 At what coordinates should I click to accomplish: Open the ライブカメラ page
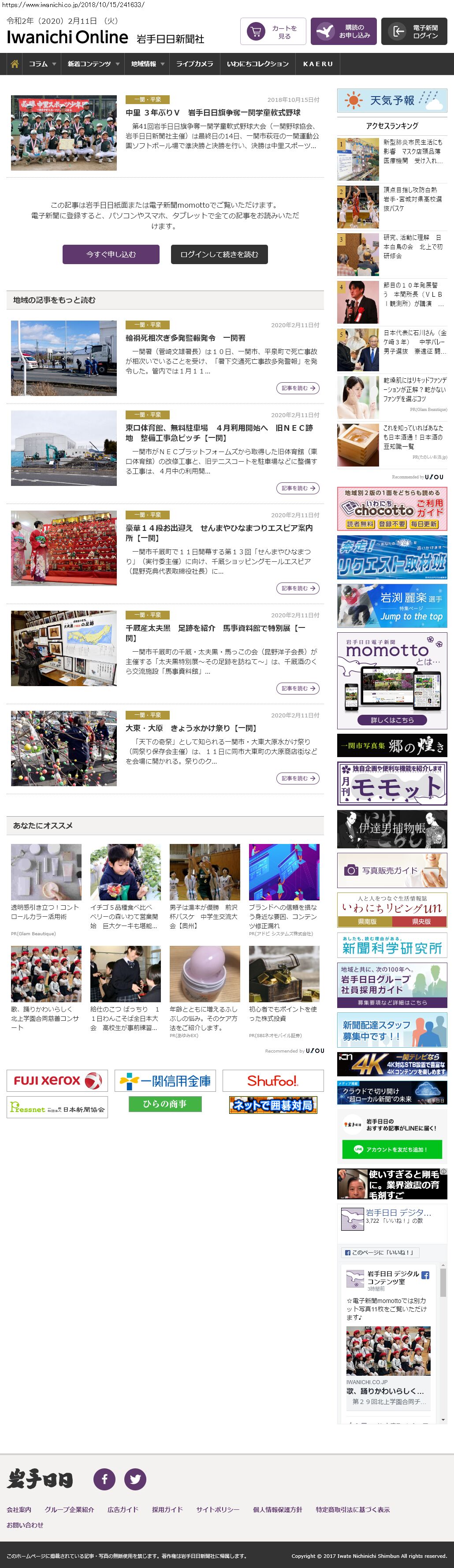pos(194,64)
